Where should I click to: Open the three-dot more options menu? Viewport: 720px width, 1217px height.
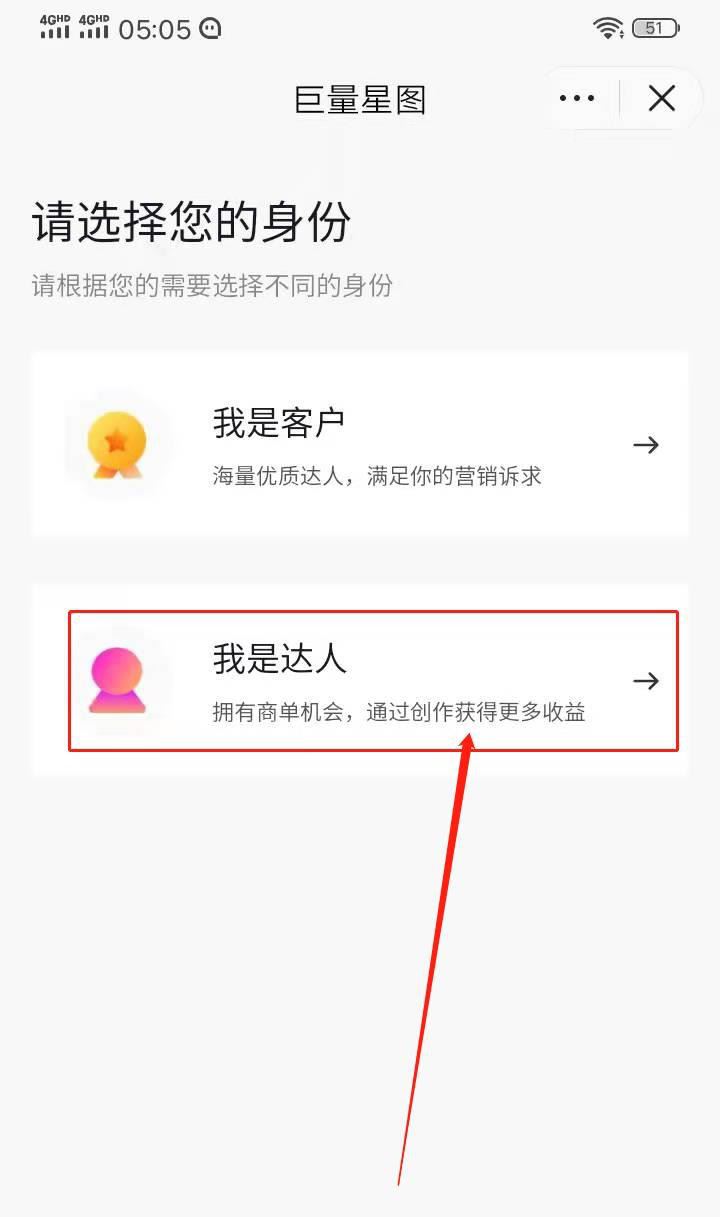point(577,98)
